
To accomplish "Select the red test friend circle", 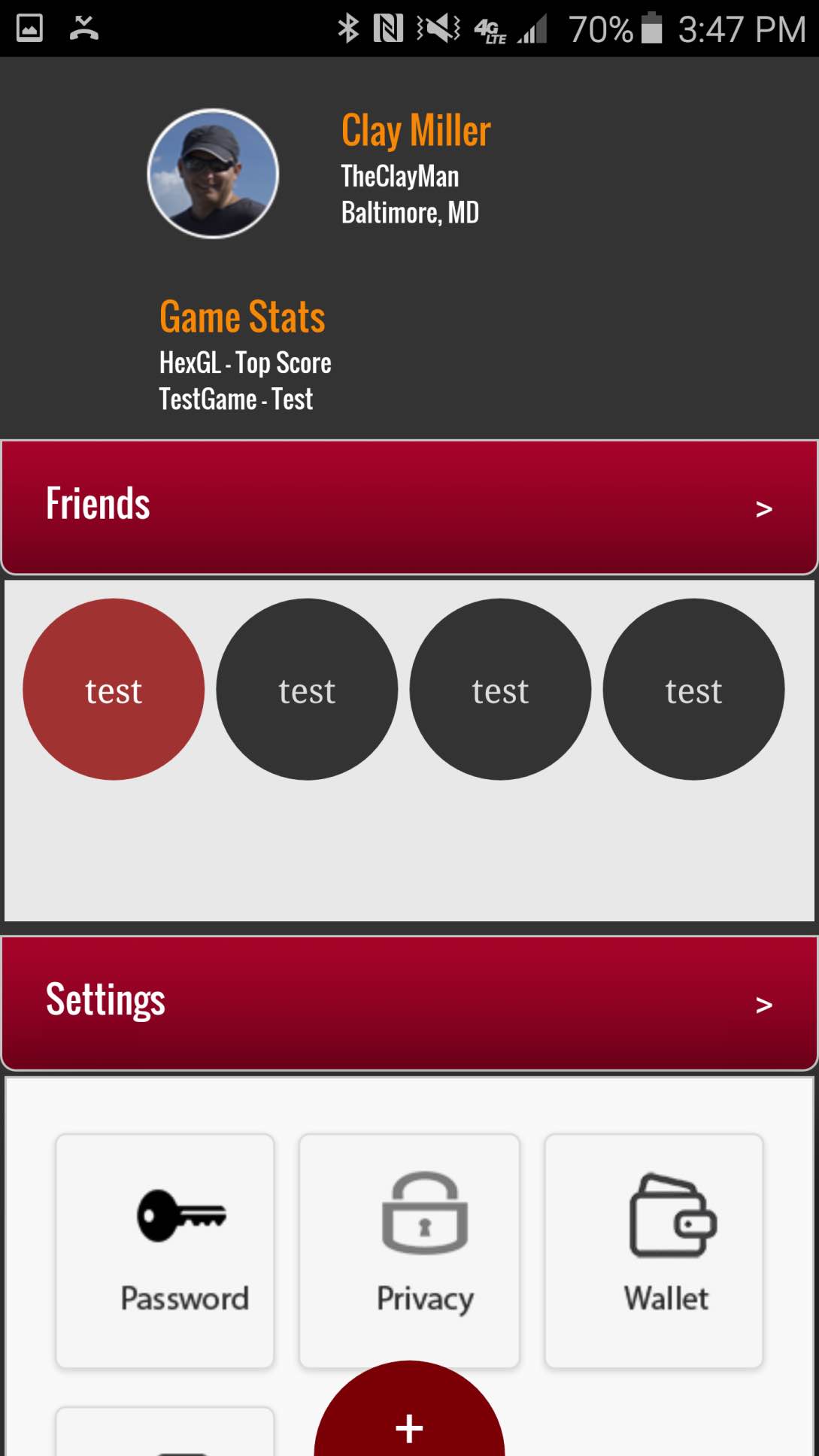I will pos(114,689).
